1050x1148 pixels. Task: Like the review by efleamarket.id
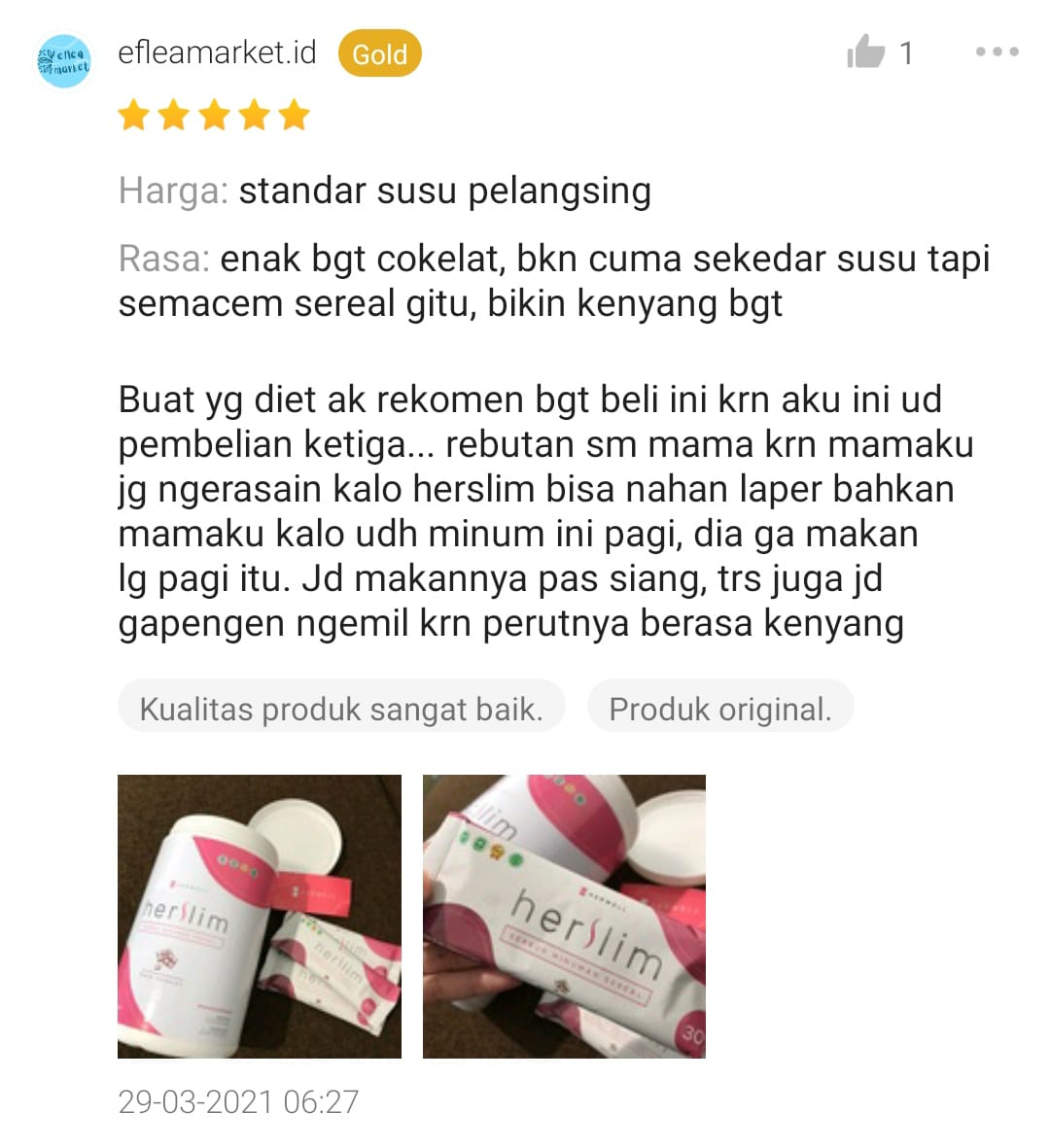coord(865,52)
